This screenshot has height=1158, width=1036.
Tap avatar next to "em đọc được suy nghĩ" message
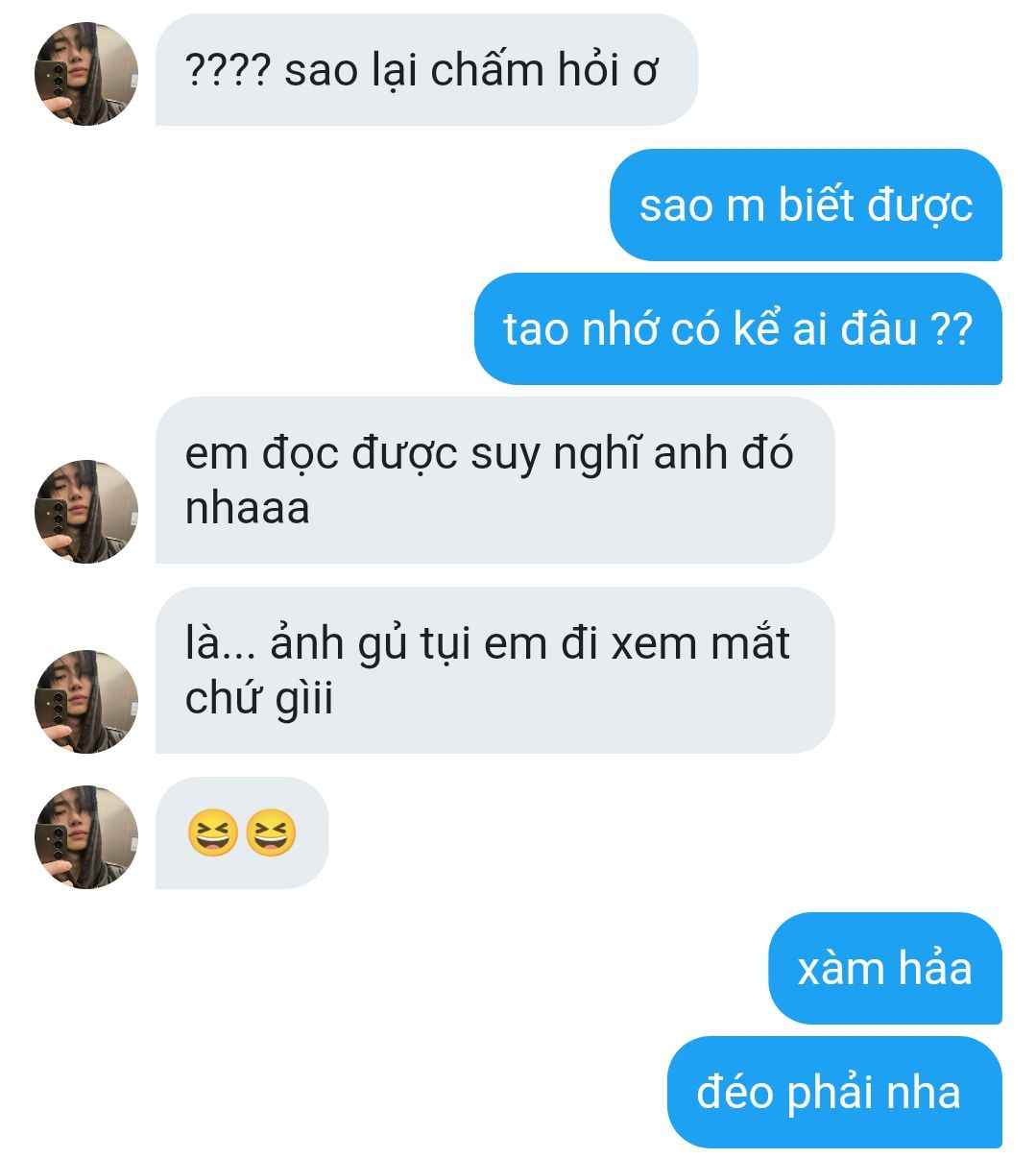point(86,512)
